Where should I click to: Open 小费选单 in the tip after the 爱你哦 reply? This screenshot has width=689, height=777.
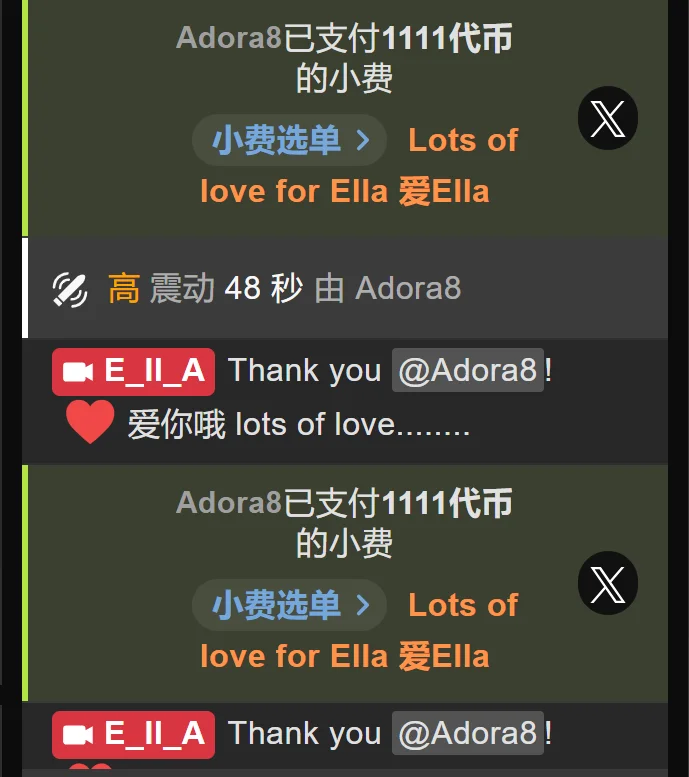coord(290,605)
